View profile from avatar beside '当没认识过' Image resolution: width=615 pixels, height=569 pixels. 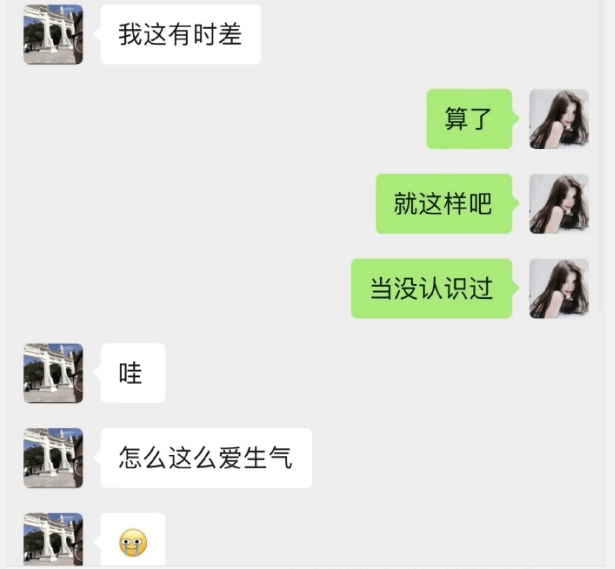tap(558, 289)
